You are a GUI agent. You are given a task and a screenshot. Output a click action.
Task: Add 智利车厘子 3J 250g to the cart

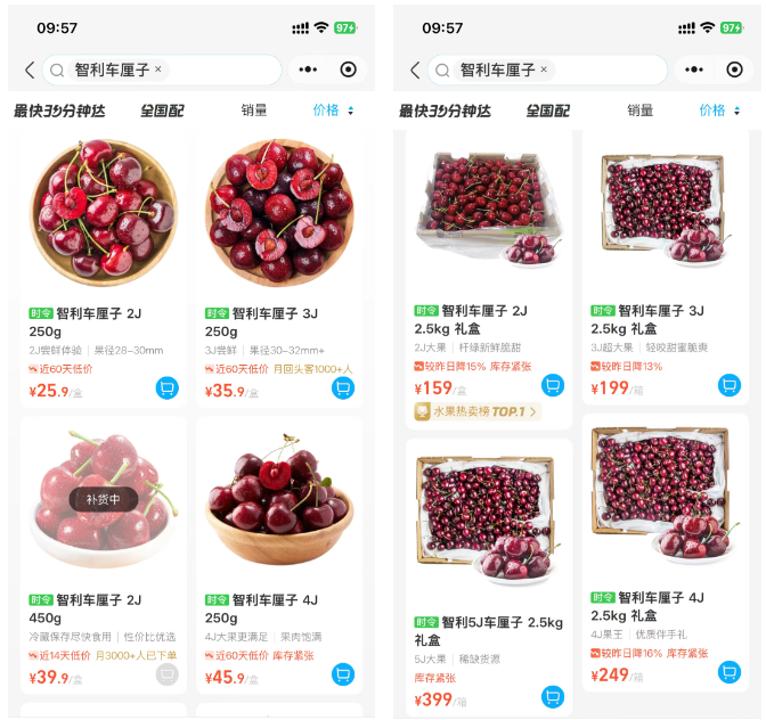(343, 388)
